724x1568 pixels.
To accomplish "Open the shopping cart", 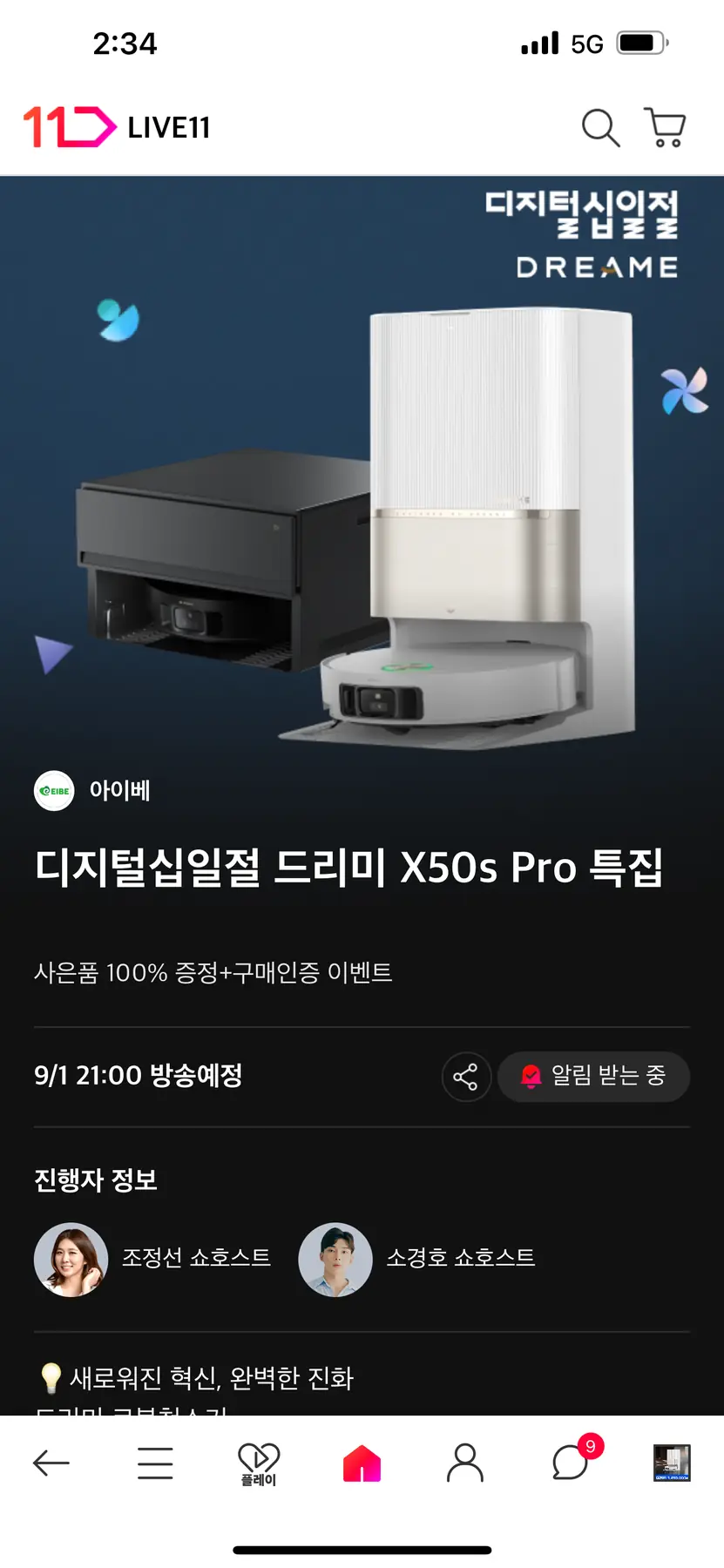I will point(665,128).
